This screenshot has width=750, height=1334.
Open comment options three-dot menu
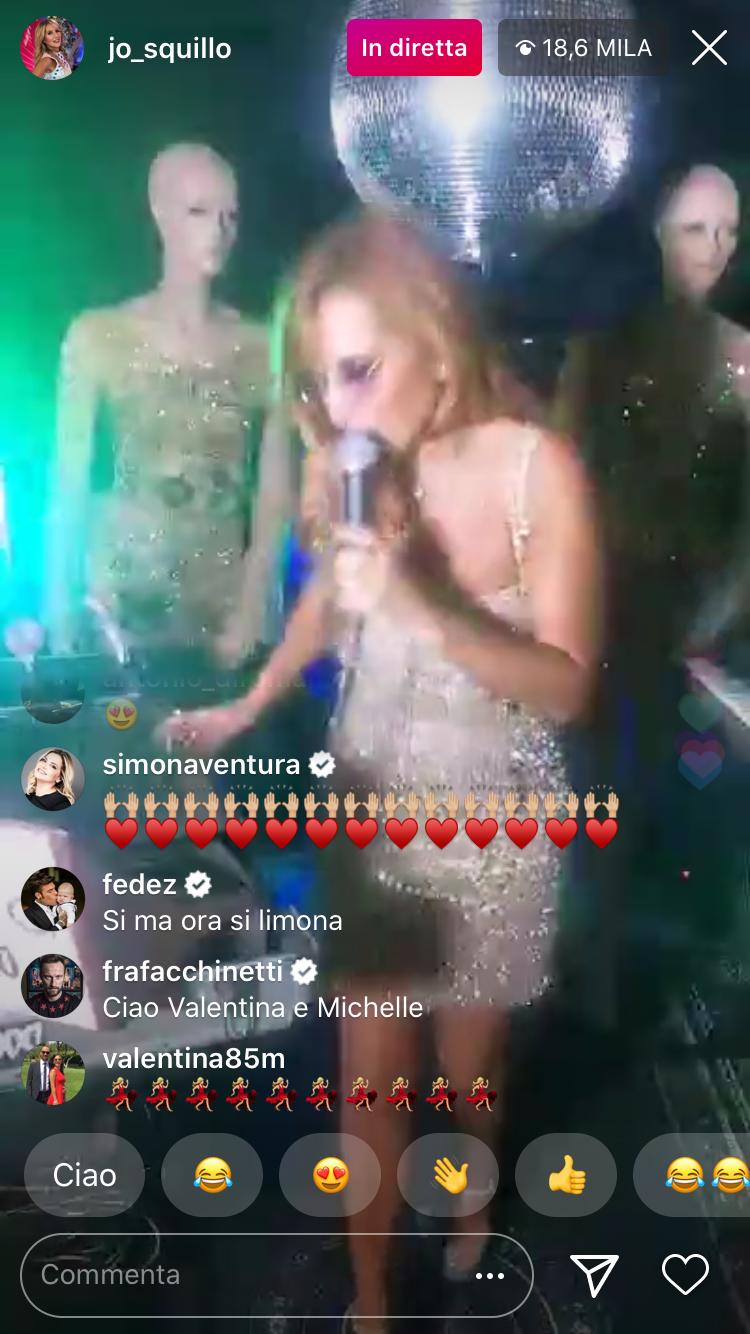pyautogui.click(x=489, y=1276)
